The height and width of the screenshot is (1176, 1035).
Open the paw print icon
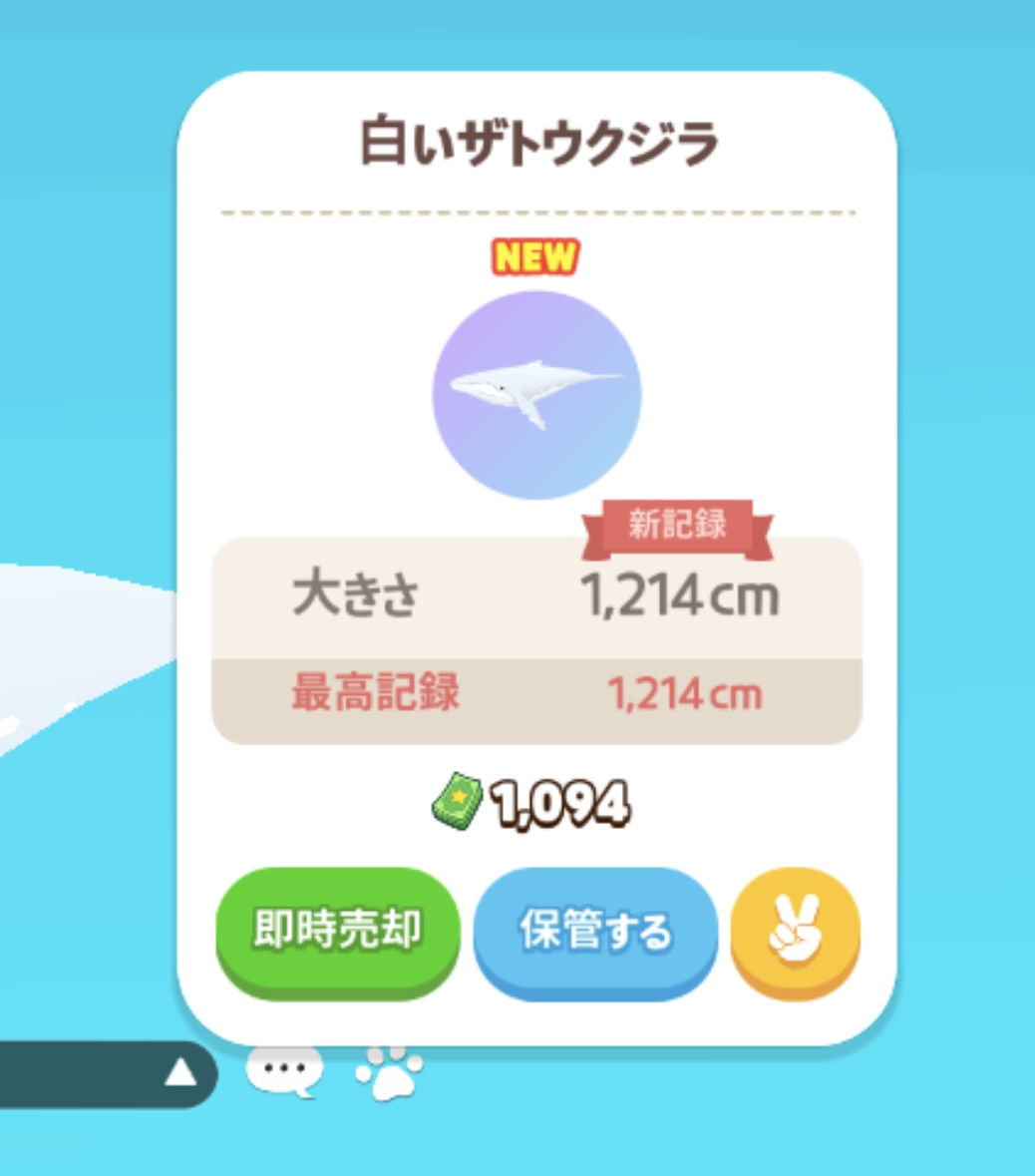point(390,1072)
